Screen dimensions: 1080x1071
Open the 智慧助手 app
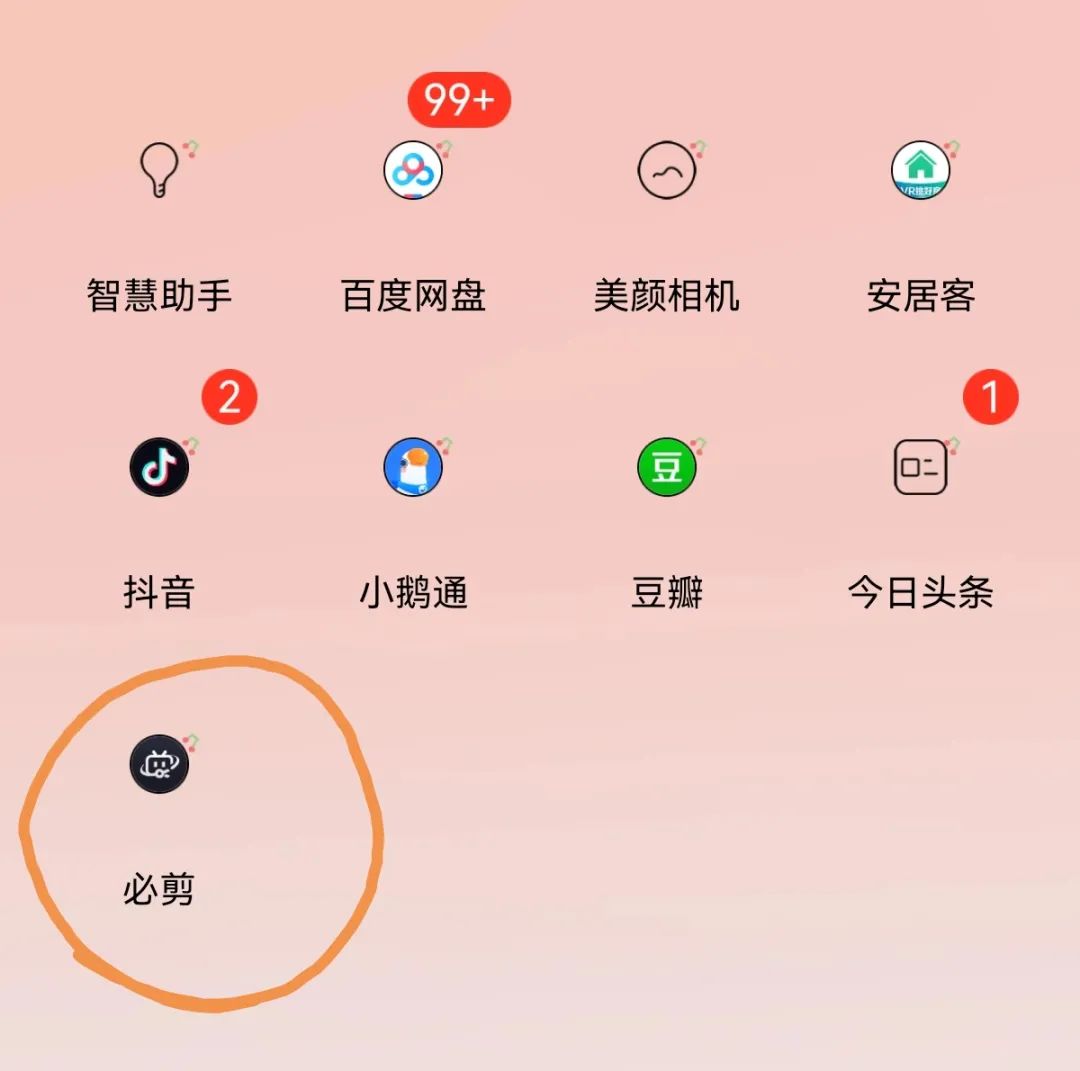coord(159,170)
